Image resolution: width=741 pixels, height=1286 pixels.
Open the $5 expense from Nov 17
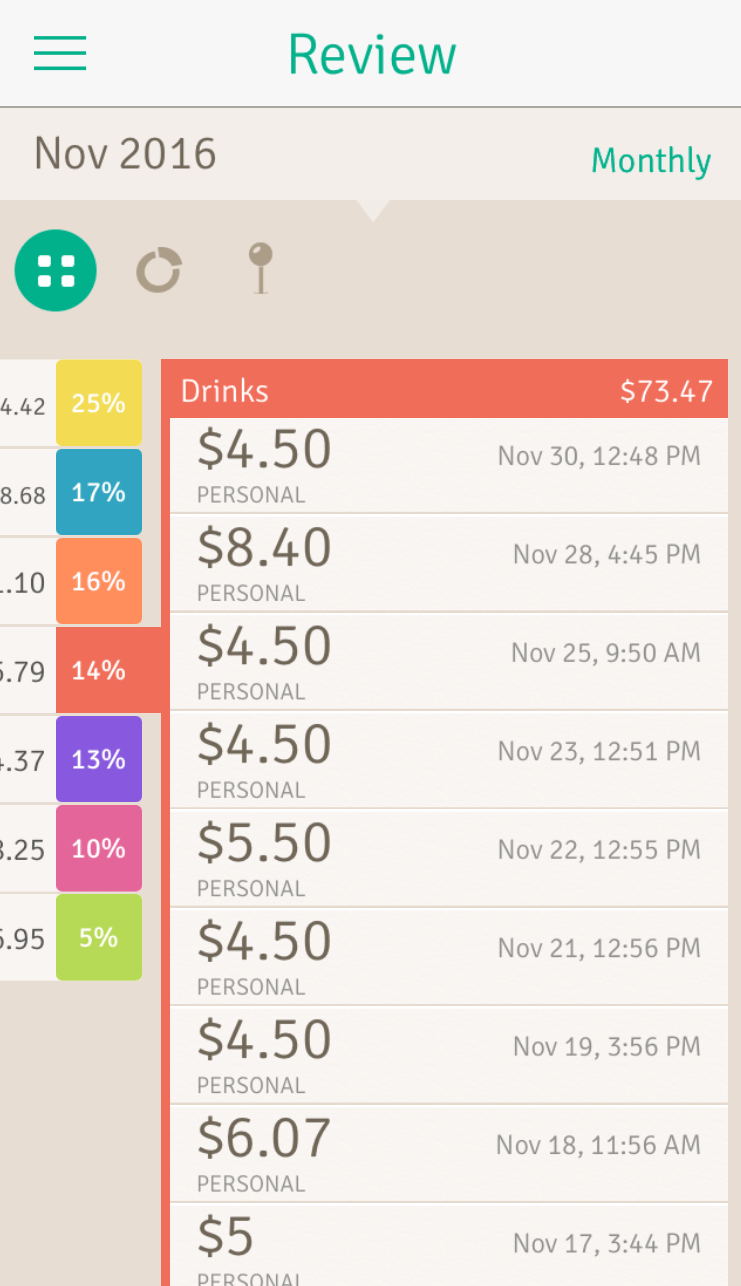[449, 1244]
